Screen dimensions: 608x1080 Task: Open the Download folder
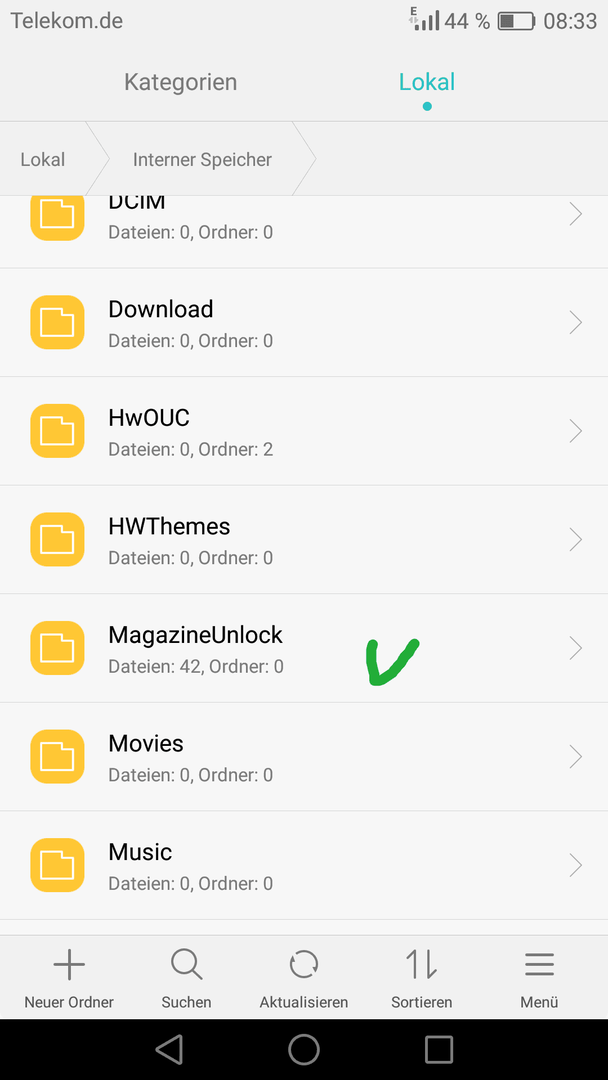click(304, 322)
